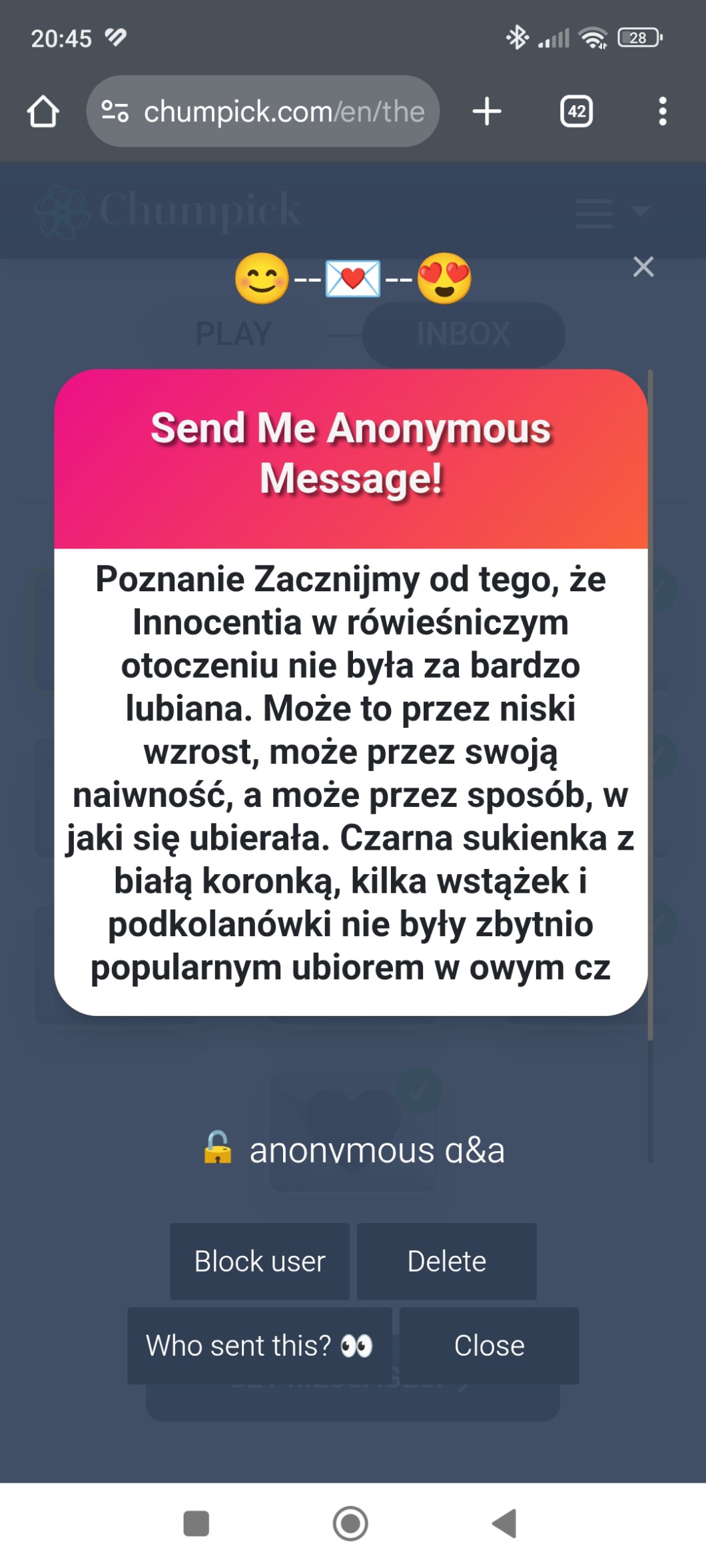Open the browser overflow menu
The height and width of the screenshot is (1568, 706).
tap(662, 111)
